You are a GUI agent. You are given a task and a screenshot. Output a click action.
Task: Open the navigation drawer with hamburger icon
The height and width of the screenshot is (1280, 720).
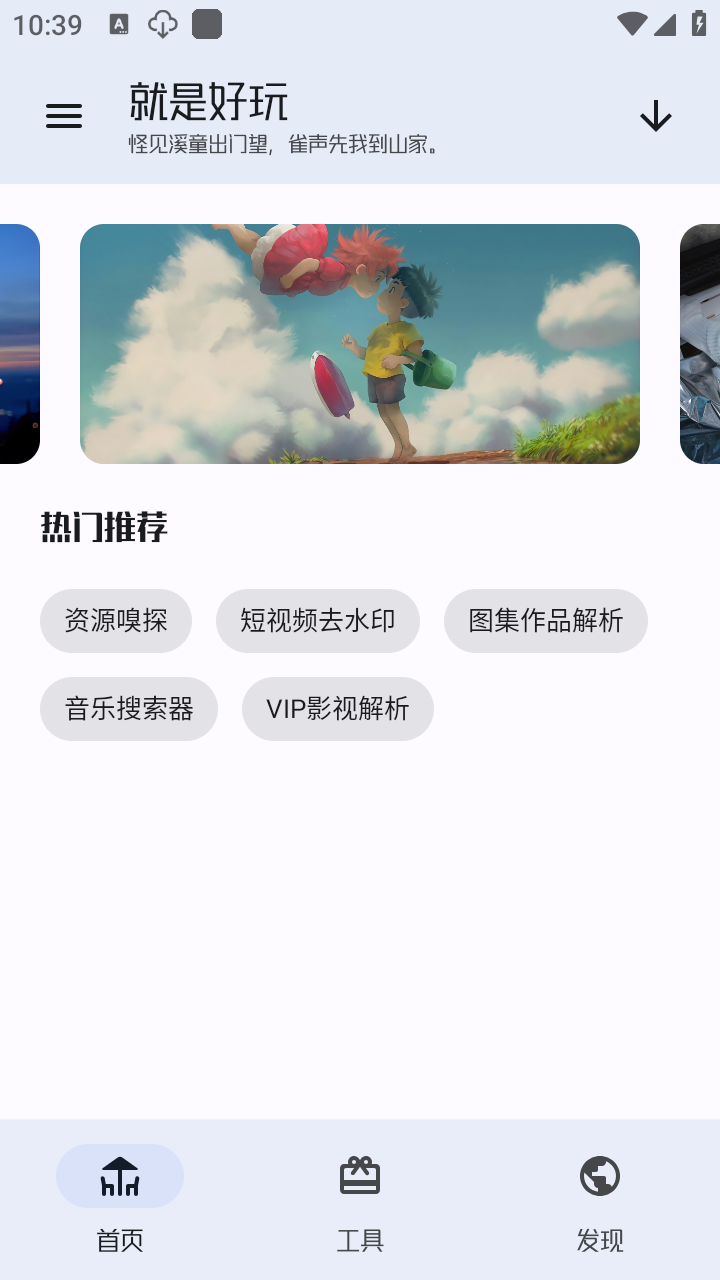(64, 116)
